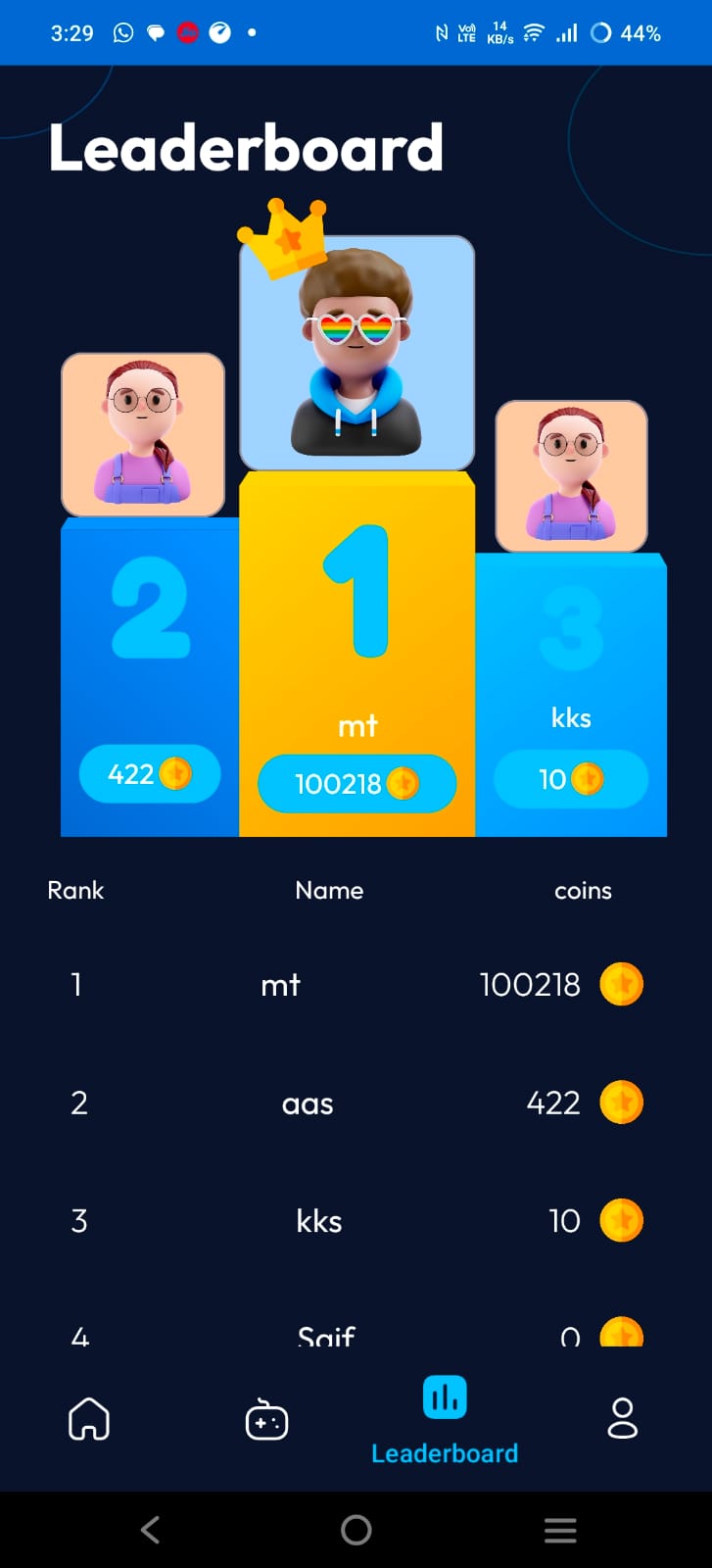Tap the coin icon in kks's podium badge
712x1568 pixels.
(589, 778)
